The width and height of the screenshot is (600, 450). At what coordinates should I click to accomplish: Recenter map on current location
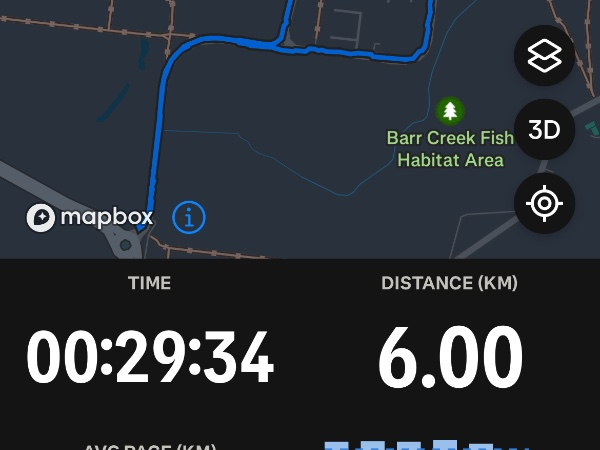pyautogui.click(x=544, y=204)
